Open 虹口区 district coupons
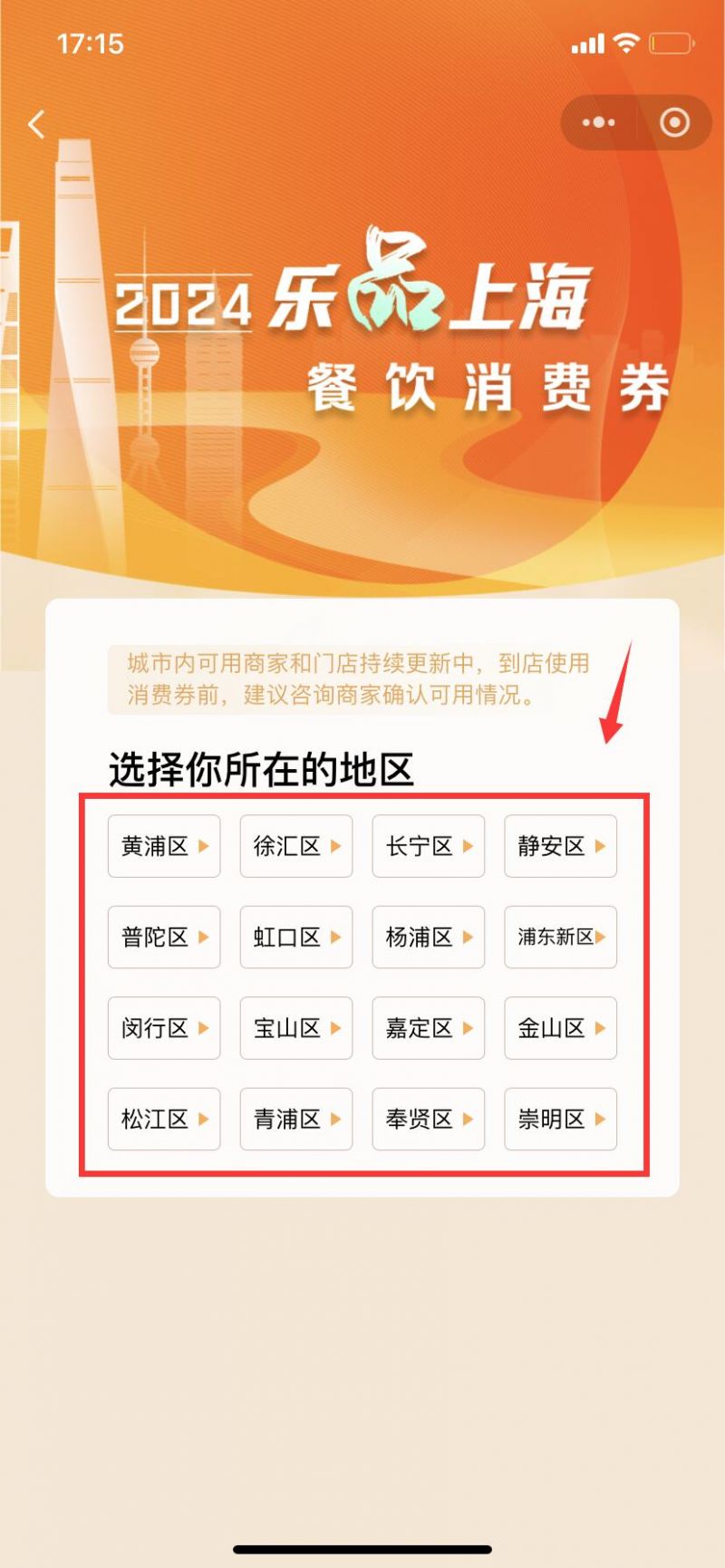This screenshot has width=725, height=1568. point(296,937)
